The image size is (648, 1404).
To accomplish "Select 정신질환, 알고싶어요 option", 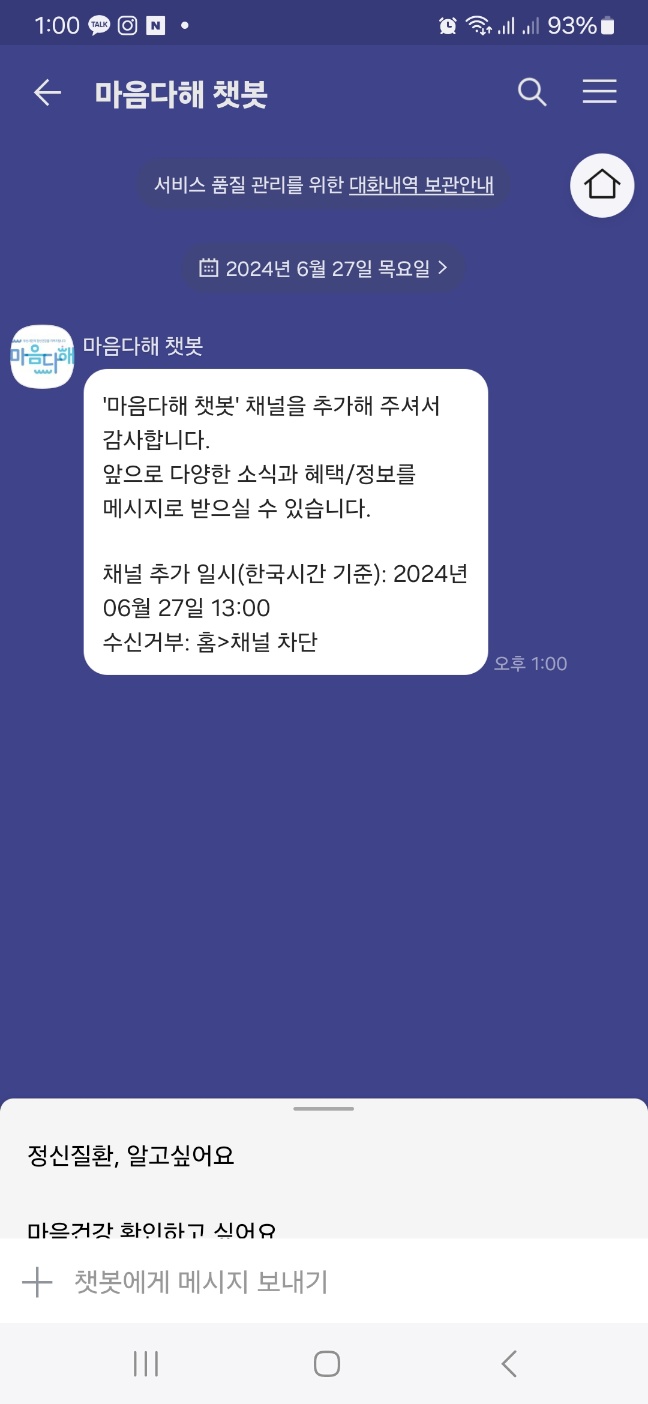I will click(x=131, y=1156).
